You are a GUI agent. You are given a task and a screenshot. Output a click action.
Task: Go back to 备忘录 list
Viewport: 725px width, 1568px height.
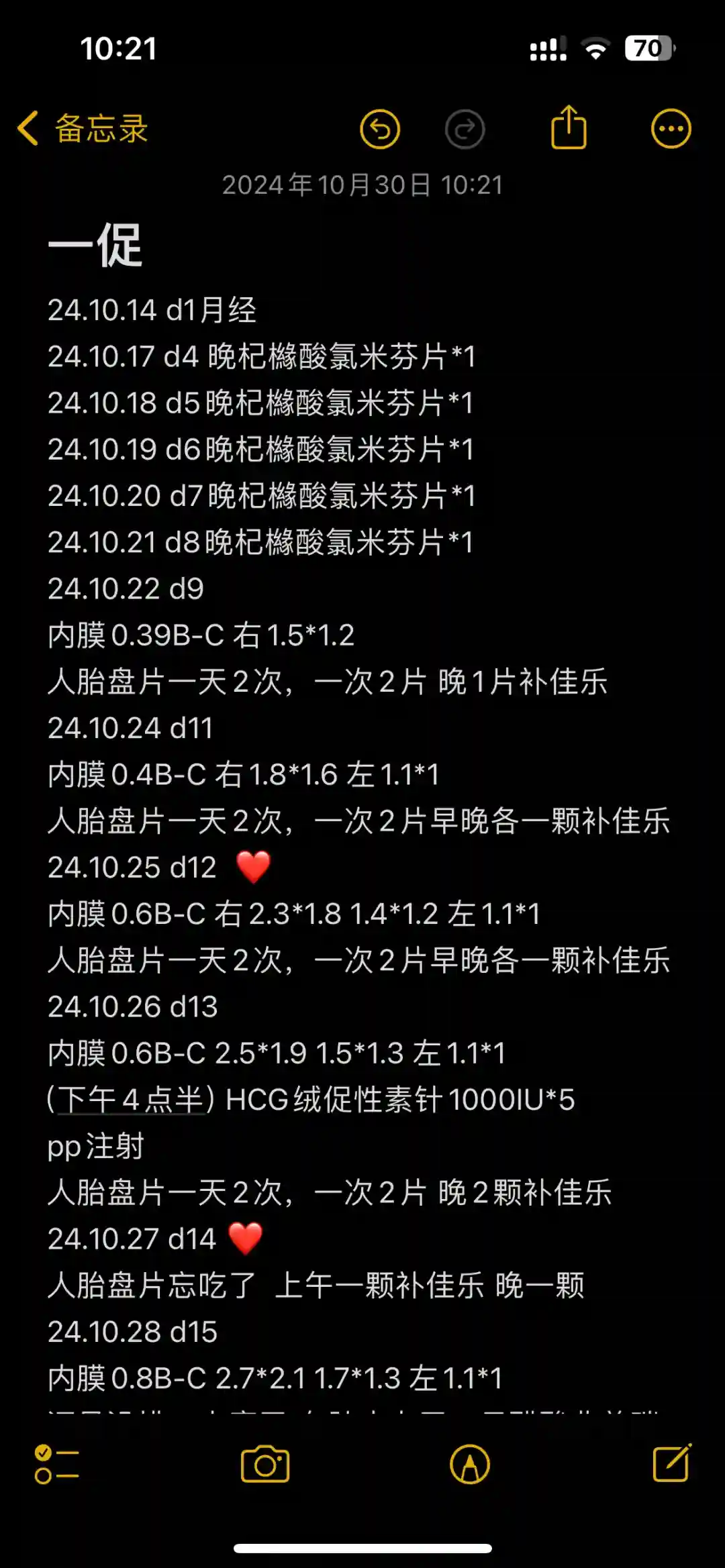point(83,129)
